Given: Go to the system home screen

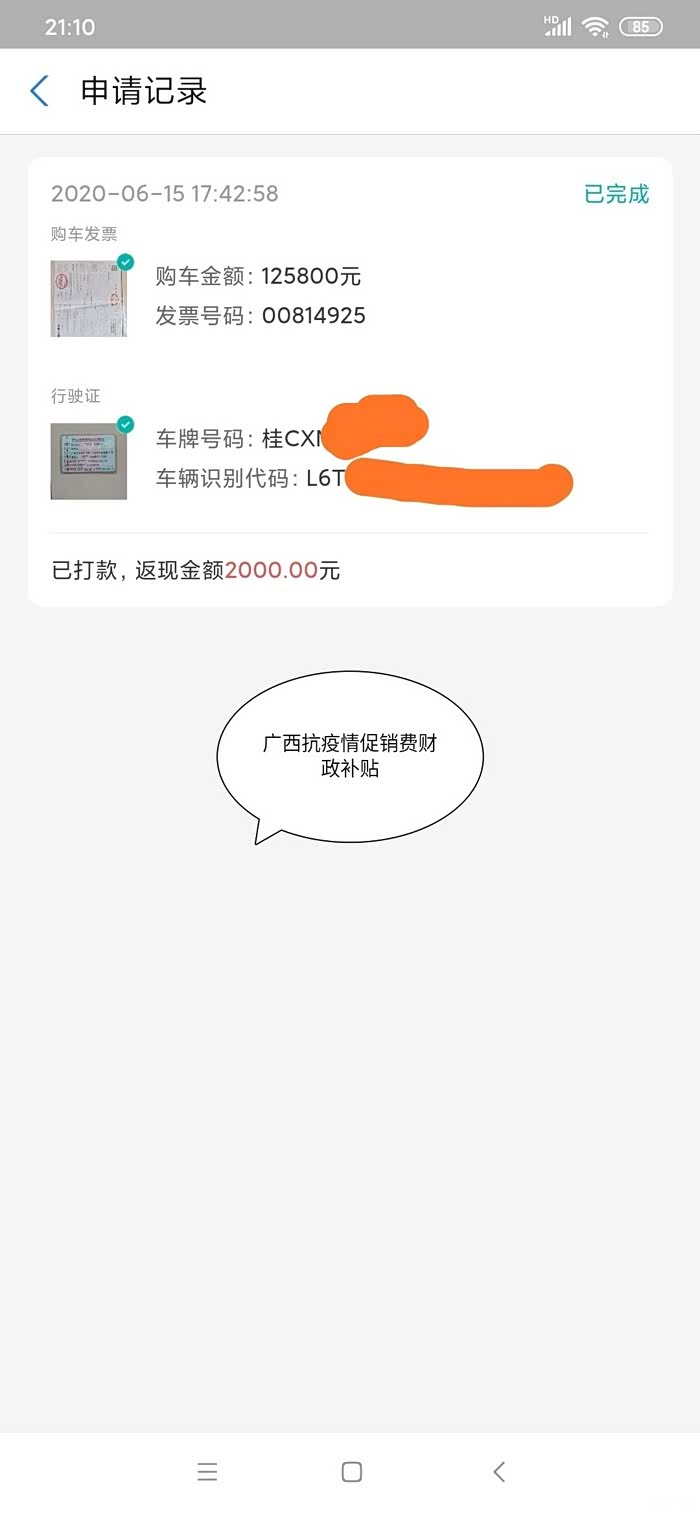Looking at the screenshot, I should click(x=351, y=1471).
